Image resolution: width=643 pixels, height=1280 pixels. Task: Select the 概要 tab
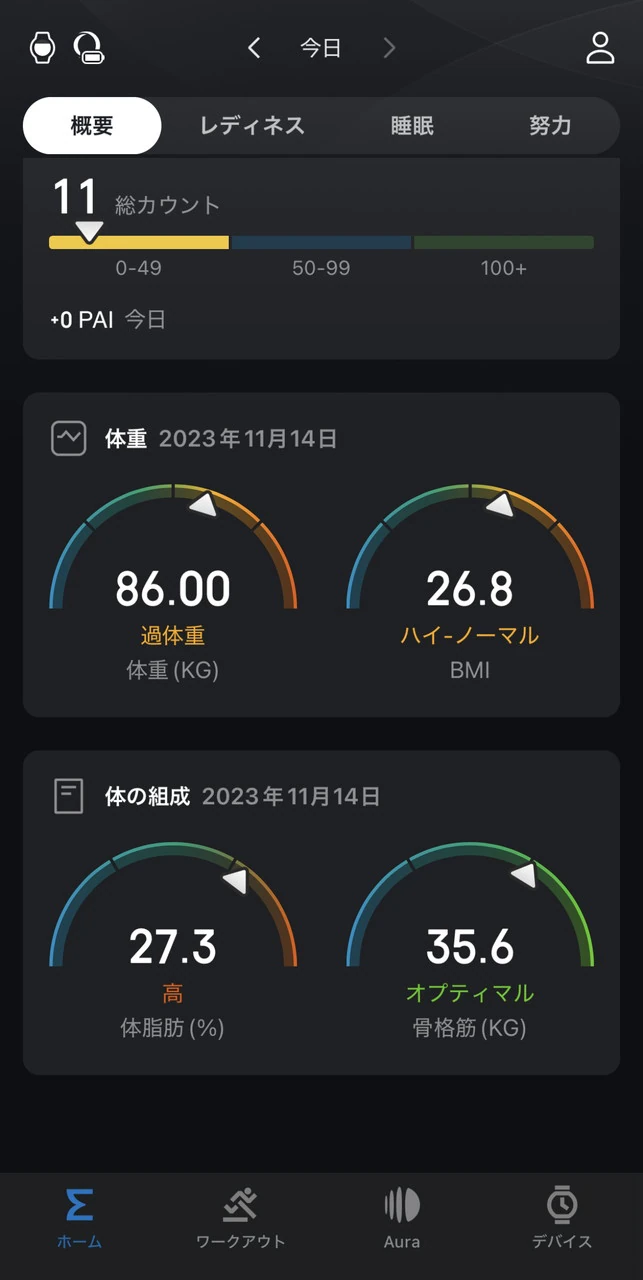pyautogui.click(x=92, y=126)
